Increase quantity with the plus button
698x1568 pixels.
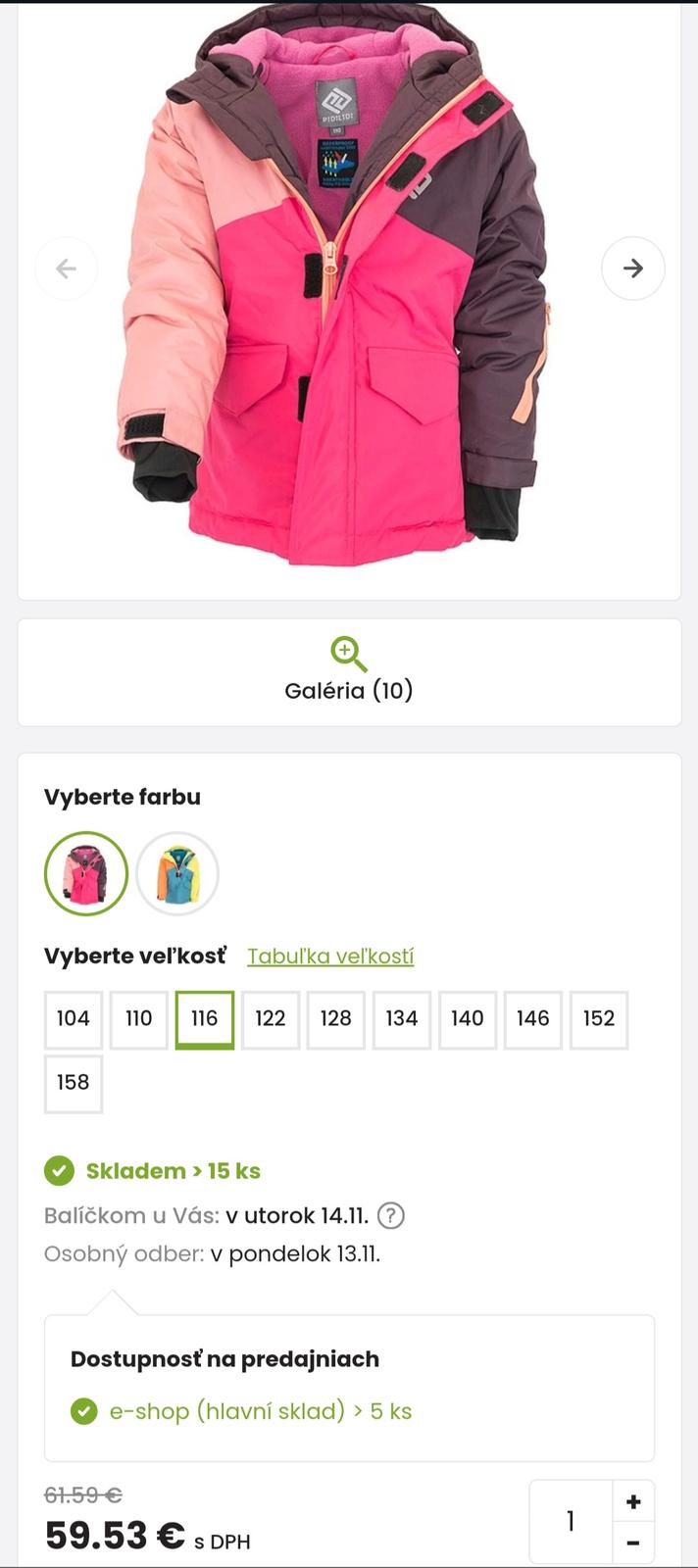(633, 1501)
